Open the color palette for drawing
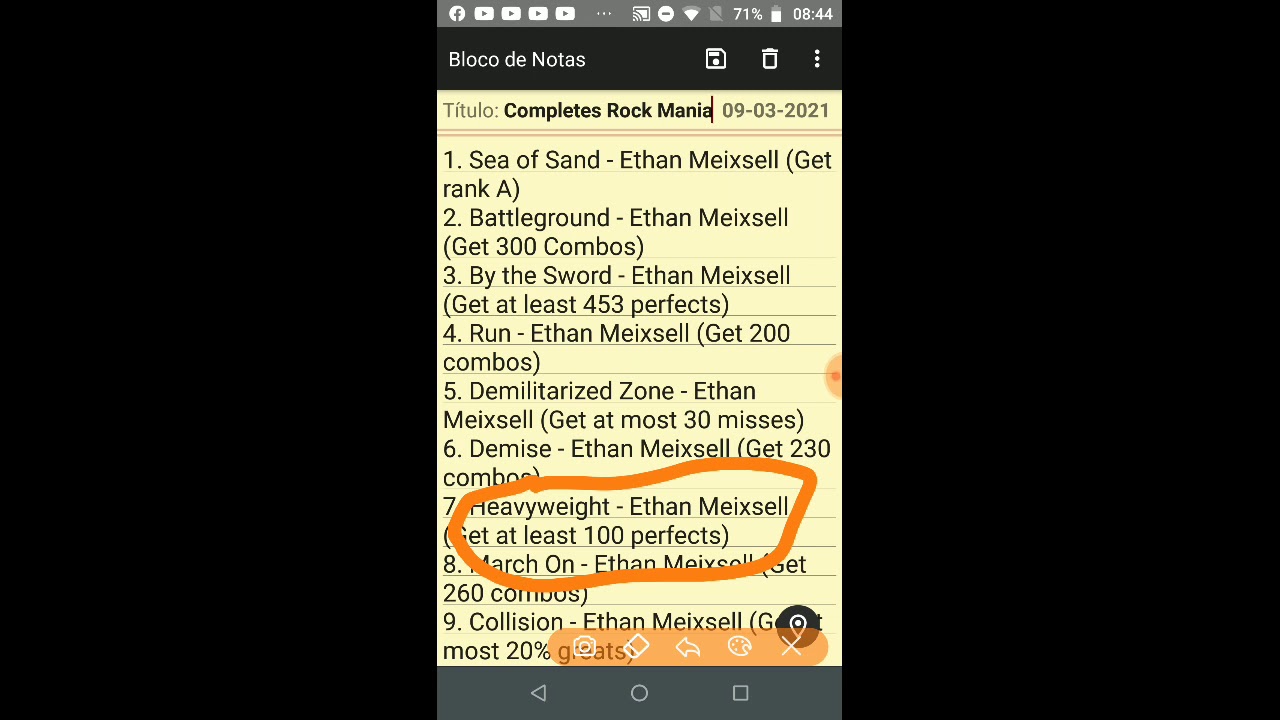 [x=739, y=647]
